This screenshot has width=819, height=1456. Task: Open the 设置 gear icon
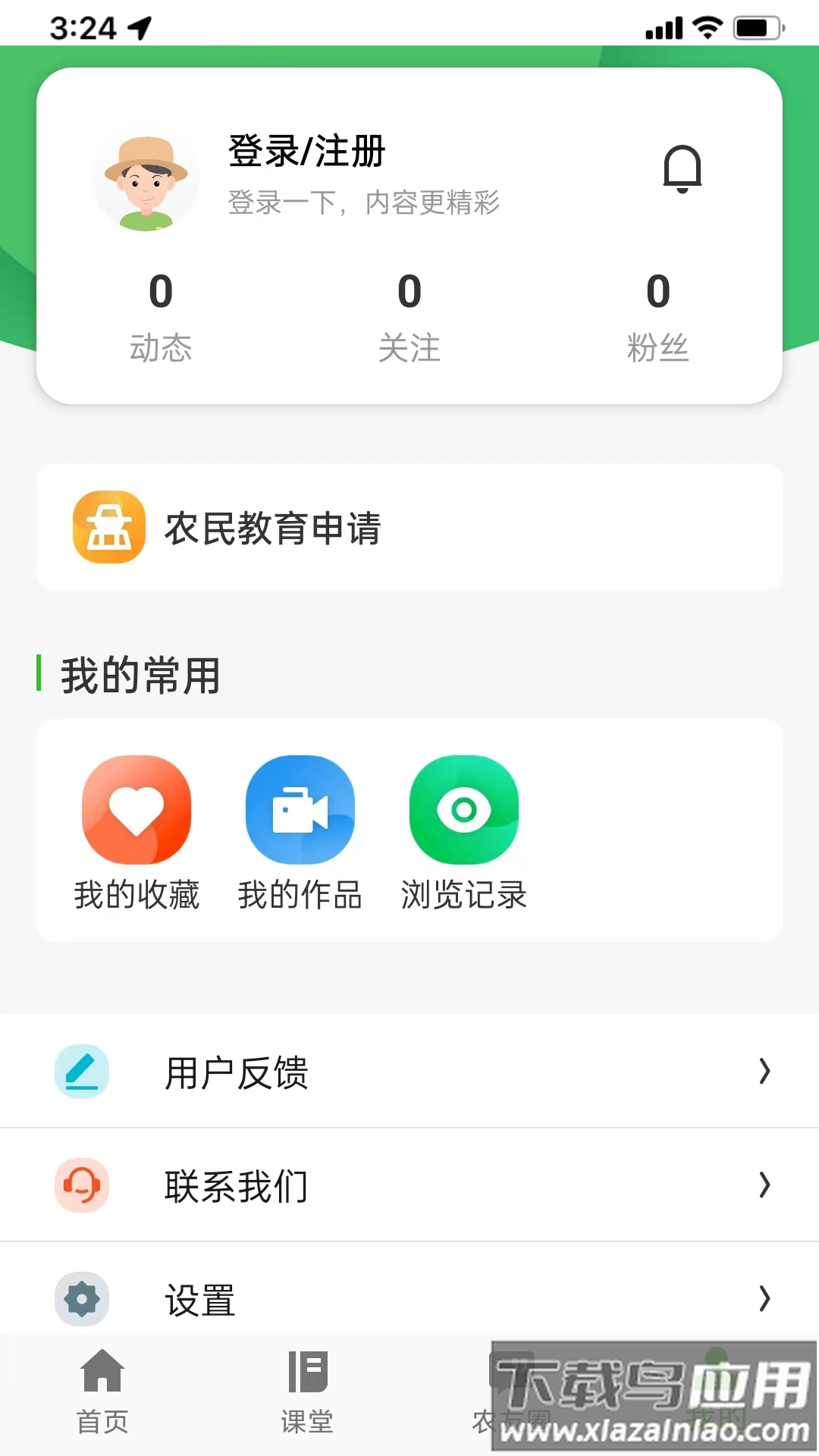tap(81, 1299)
